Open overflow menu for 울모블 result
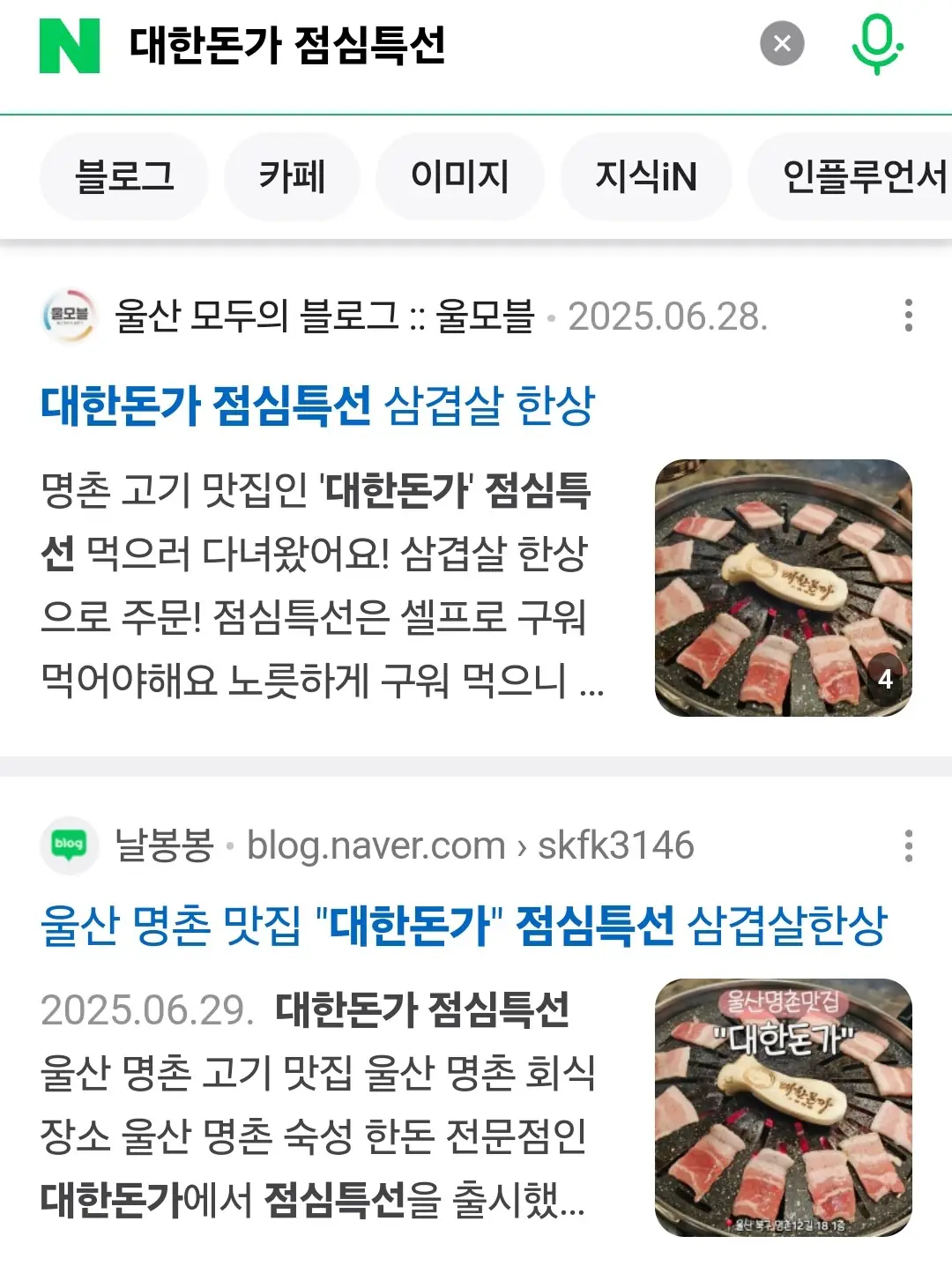952x1266 pixels. coord(908,316)
